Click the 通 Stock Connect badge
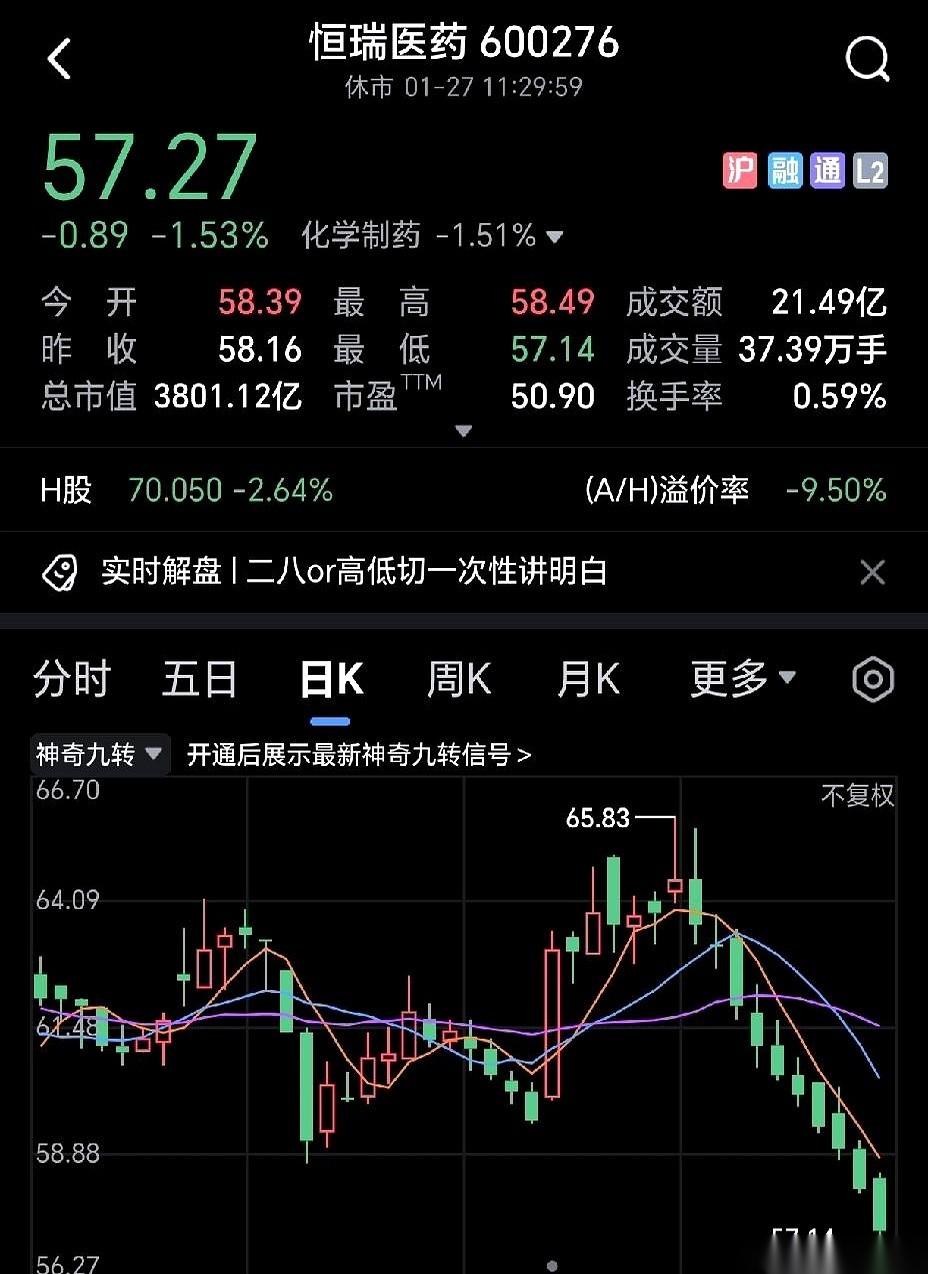The width and height of the screenshot is (928, 1274). tap(827, 171)
